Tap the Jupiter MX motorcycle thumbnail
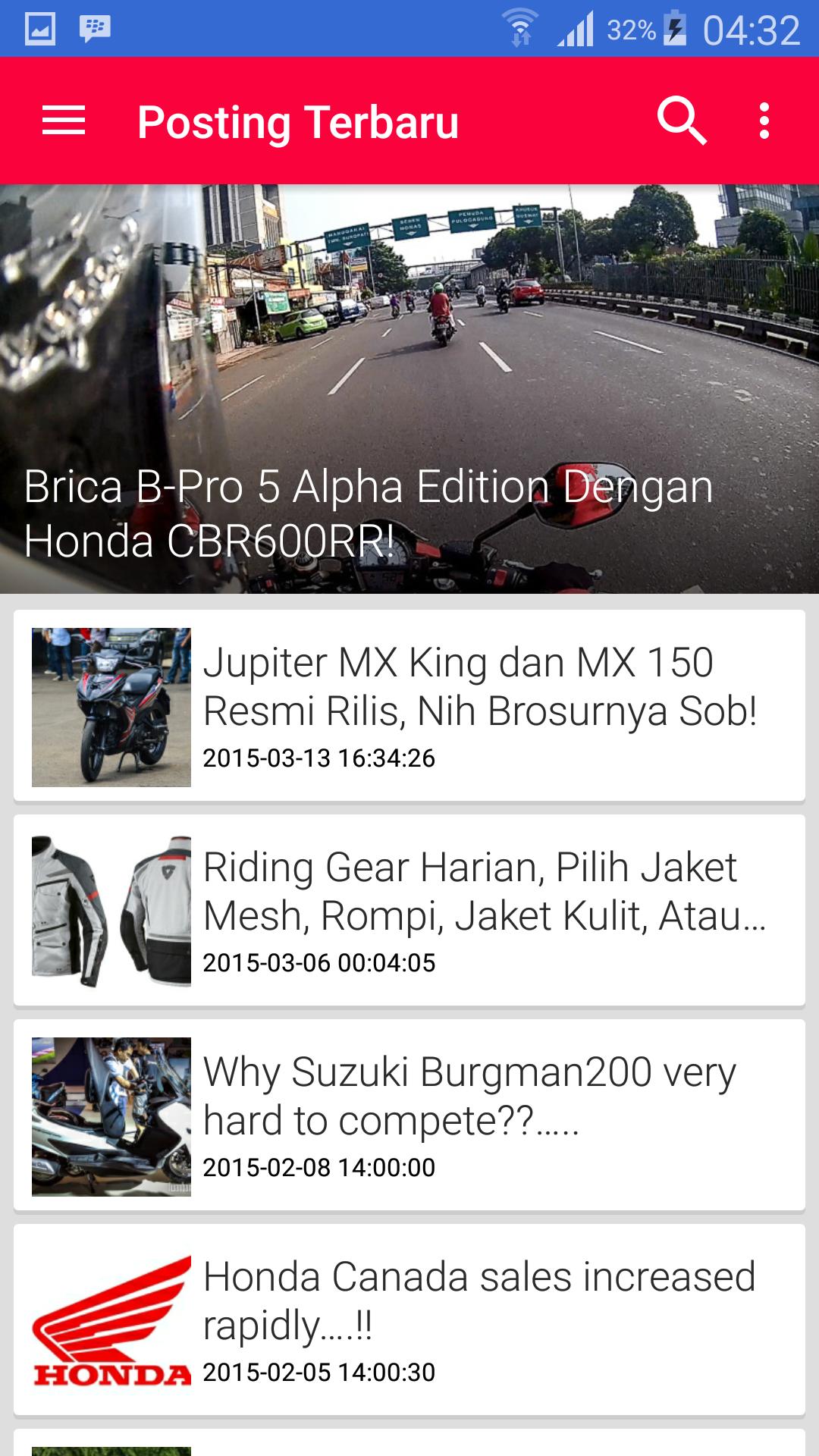This screenshot has width=819, height=1456. coord(112,707)
